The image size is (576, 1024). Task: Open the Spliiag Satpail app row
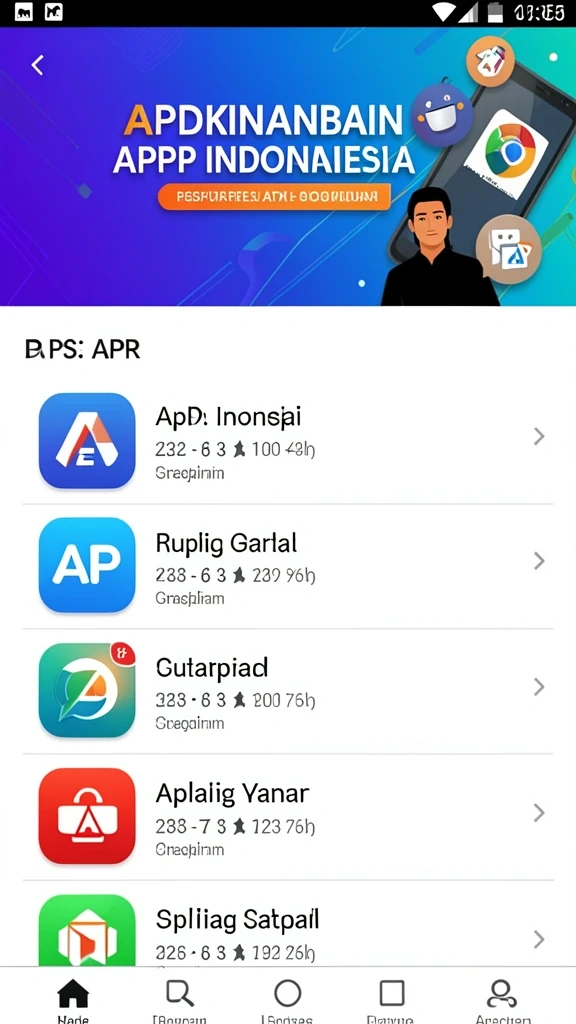pos(288,923)
